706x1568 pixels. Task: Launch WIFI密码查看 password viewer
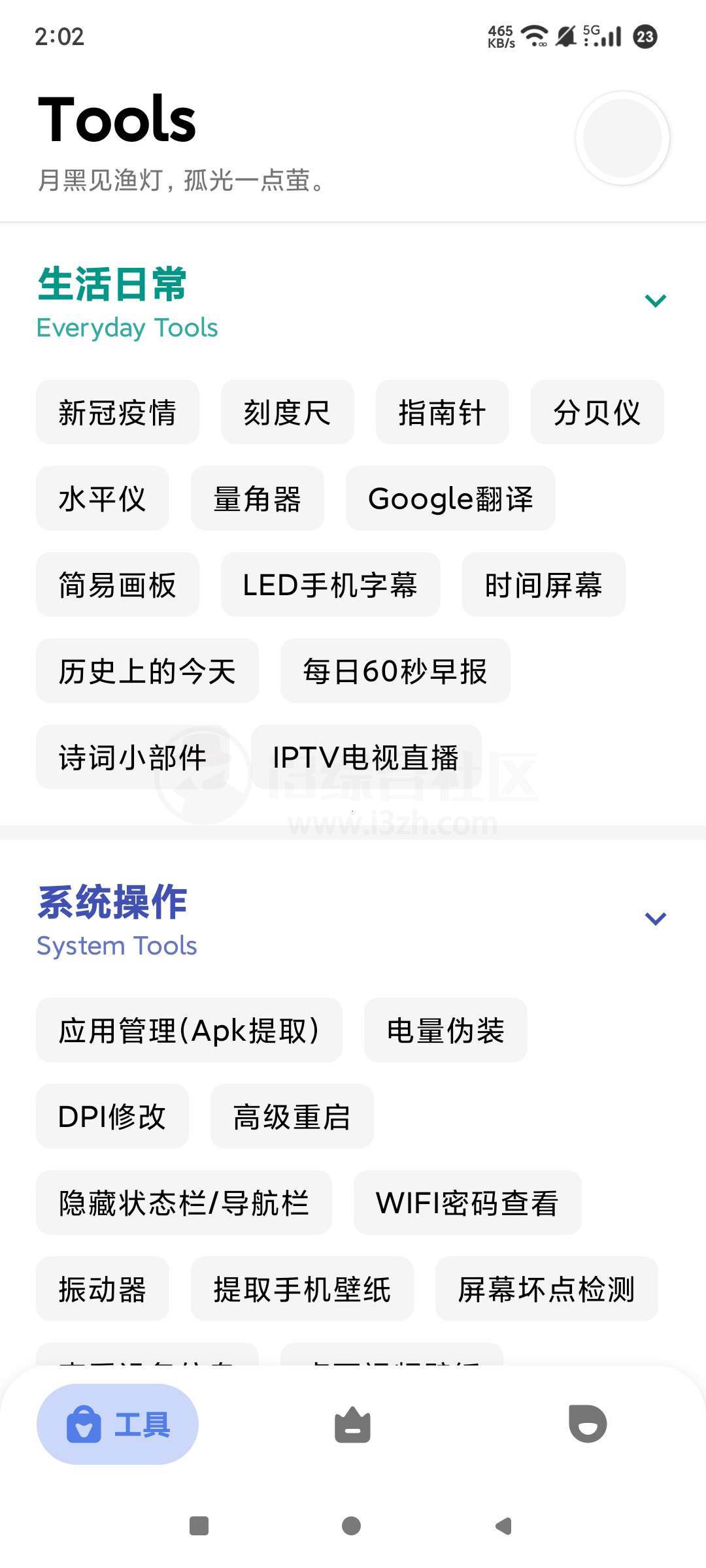[467, 1203]
